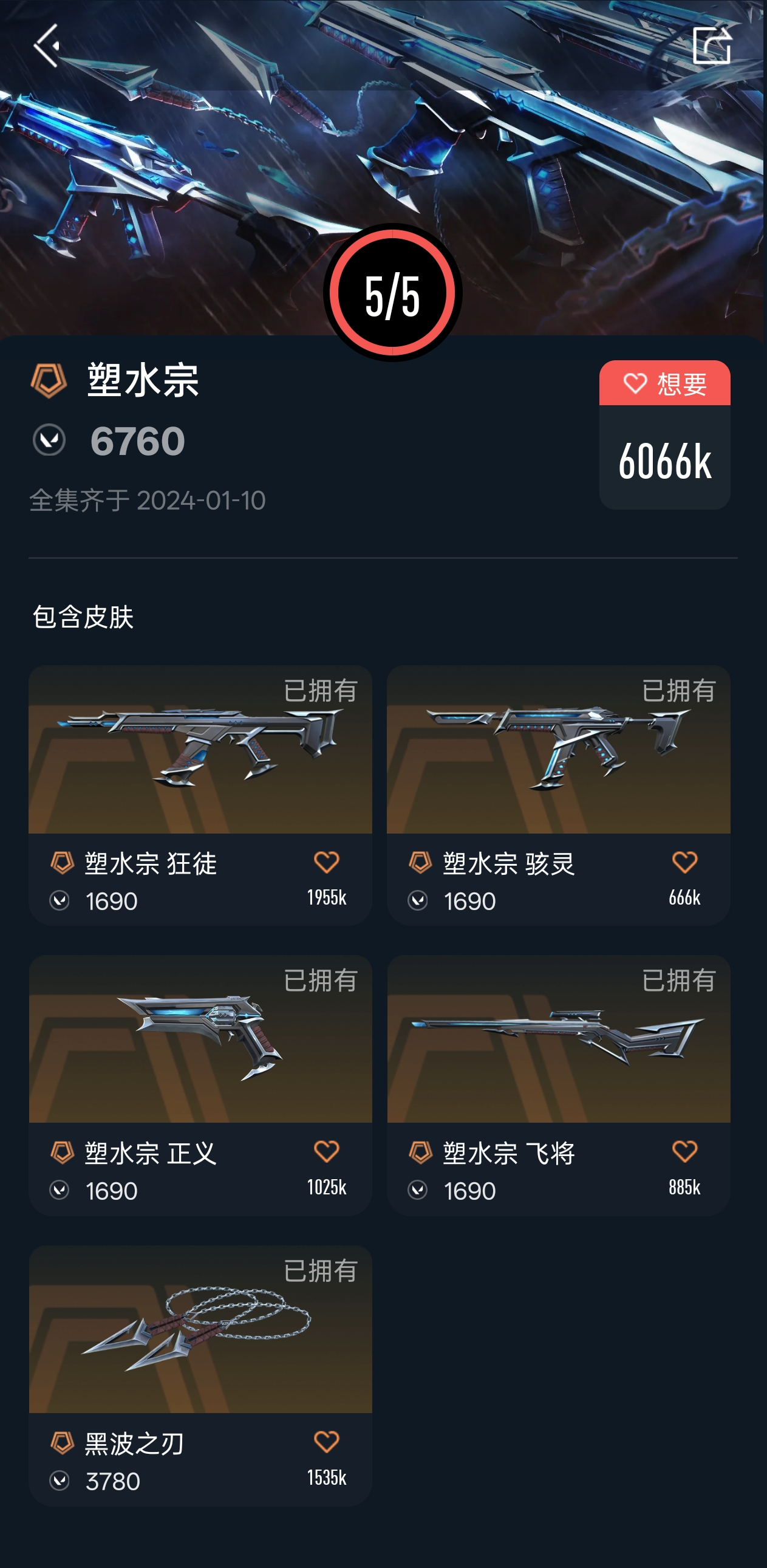Share the 塑水宗 bundle page
This screenshot has width=767, height=1568.
click(711, 46)
